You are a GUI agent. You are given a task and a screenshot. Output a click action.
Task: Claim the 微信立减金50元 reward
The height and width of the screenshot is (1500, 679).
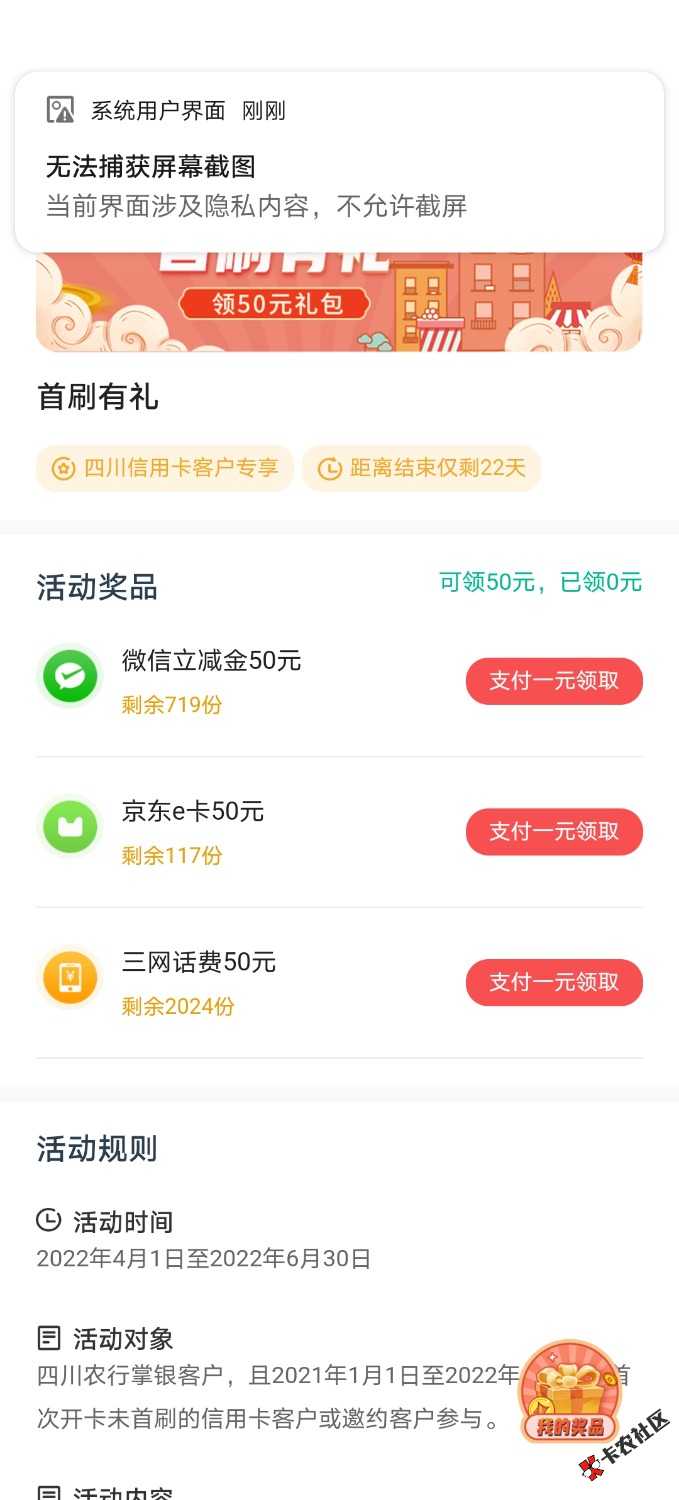[554, 682]
